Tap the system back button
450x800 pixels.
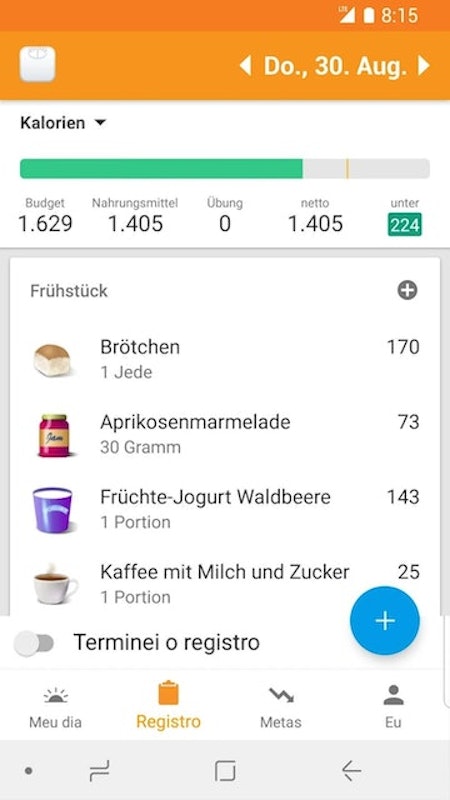tap(352, 770)
